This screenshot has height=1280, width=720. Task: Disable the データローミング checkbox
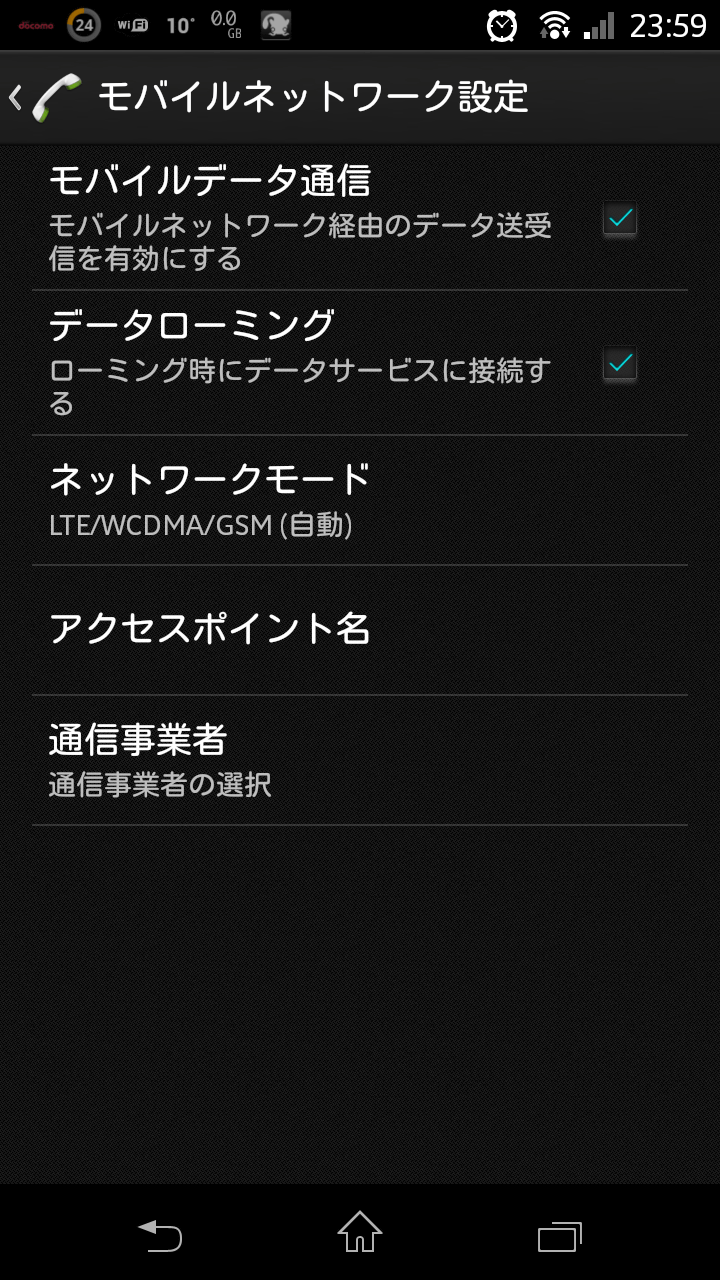(x=620, y=364)
